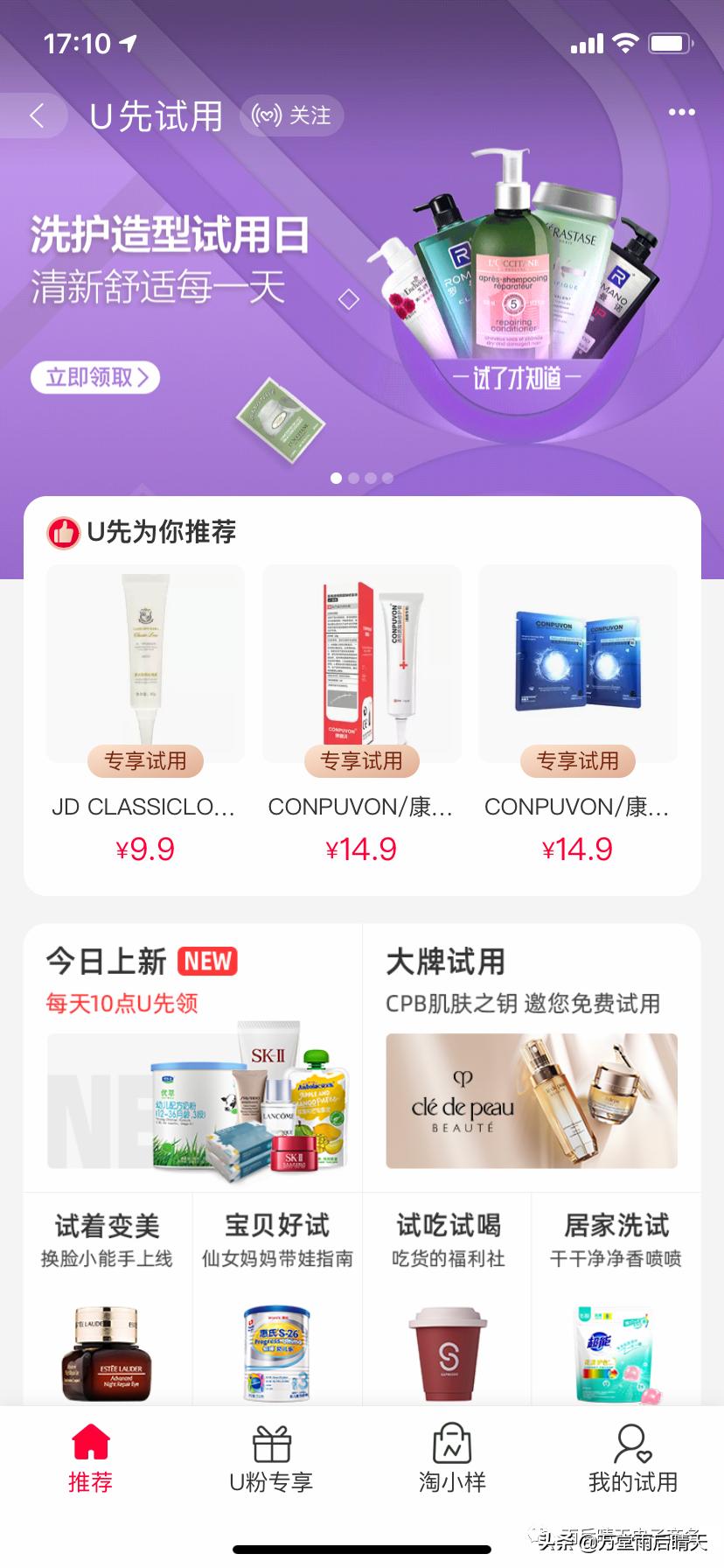Click the thumbs-up recommendation badge icon
The image size is (724, 1568).
pyautogui.click(x=62, y=530)
